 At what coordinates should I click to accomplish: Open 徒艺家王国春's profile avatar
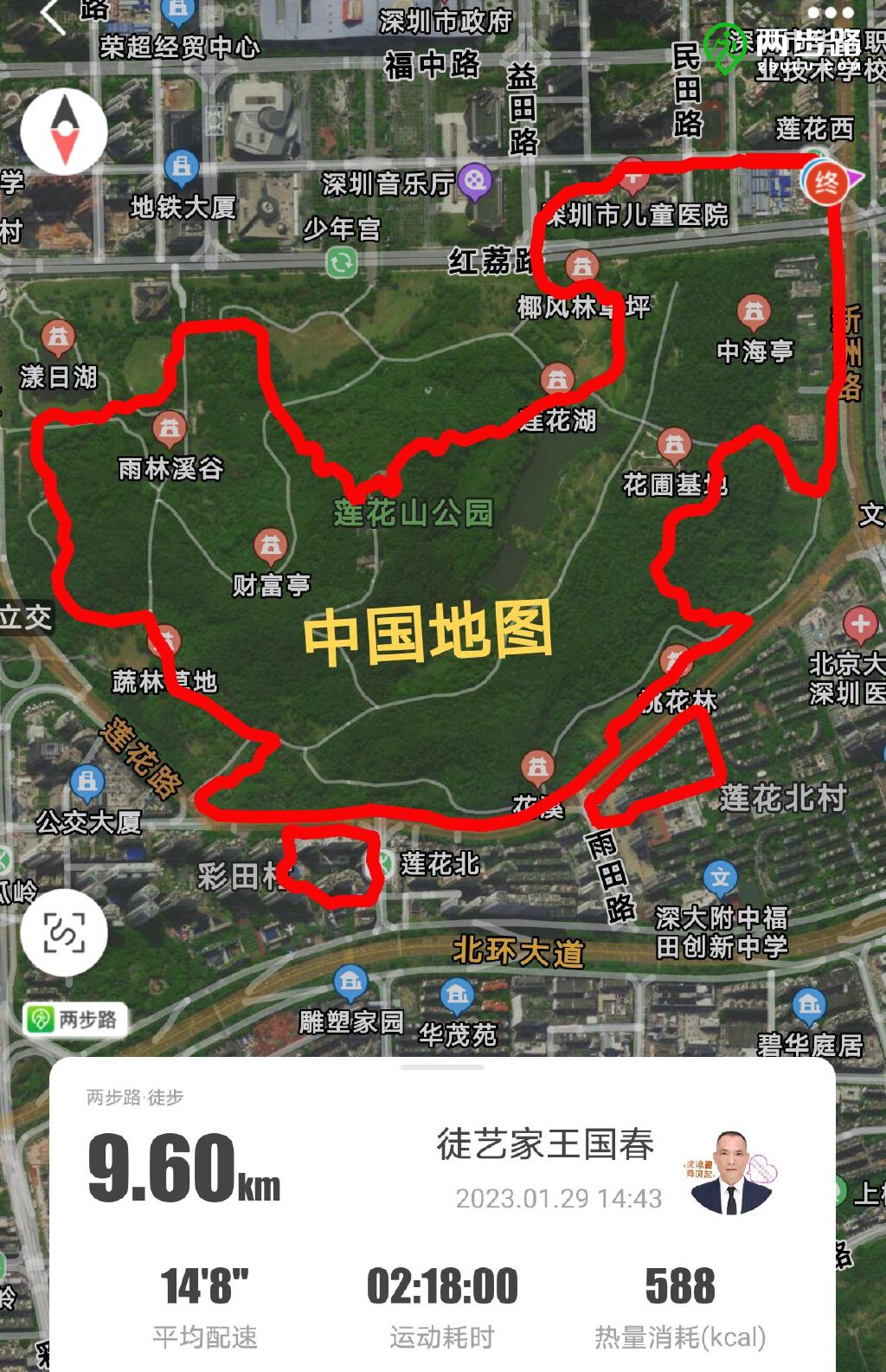click(x=732, y=1172)
